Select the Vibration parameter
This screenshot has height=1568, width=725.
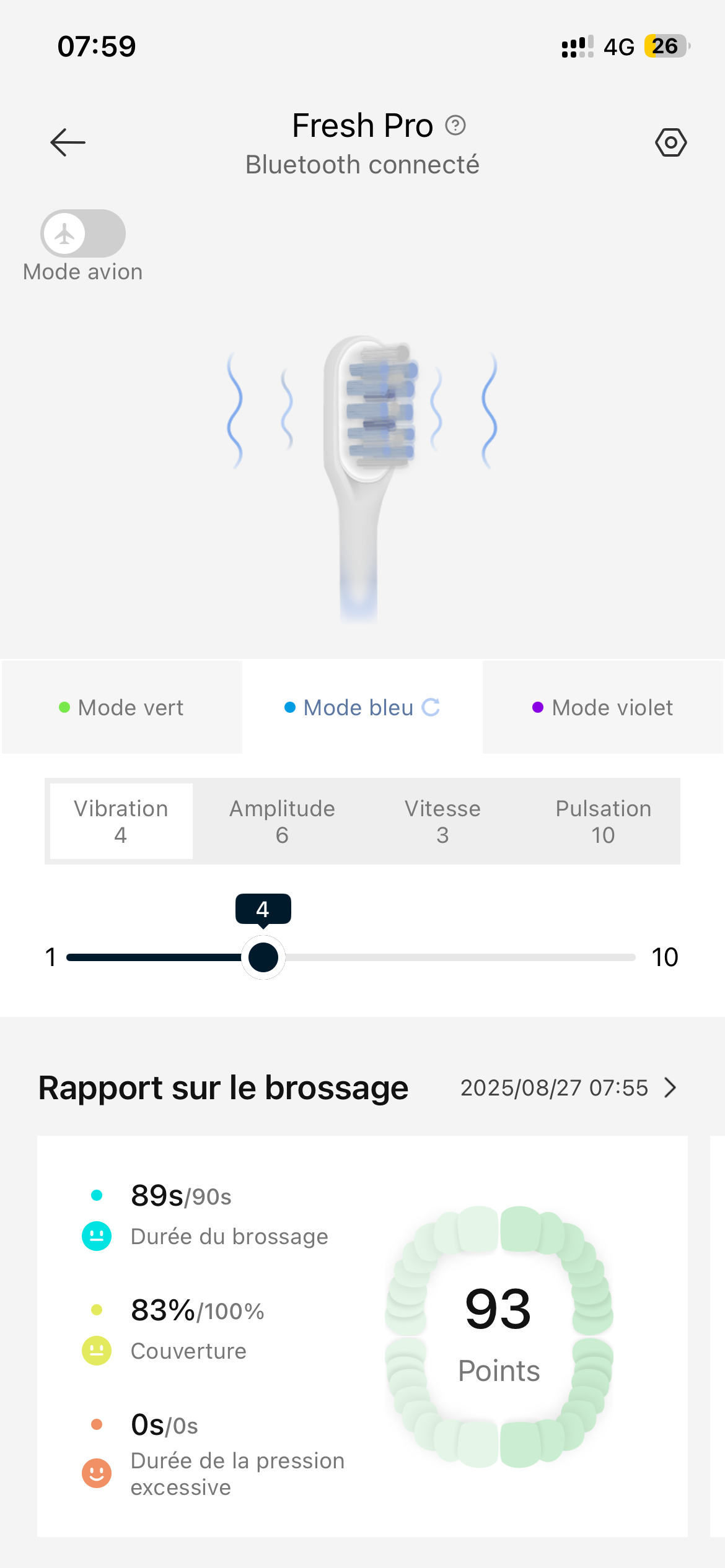(x=121, y=821)
